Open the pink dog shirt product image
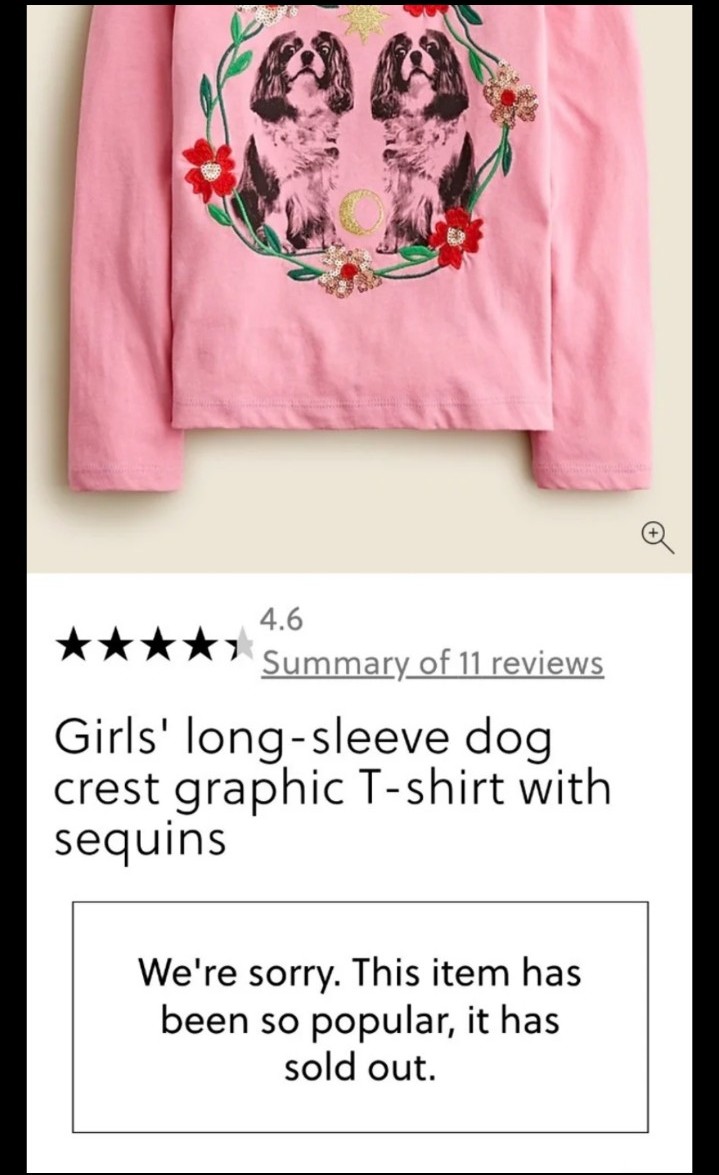 pyautogui.click(x=360, y=289)
